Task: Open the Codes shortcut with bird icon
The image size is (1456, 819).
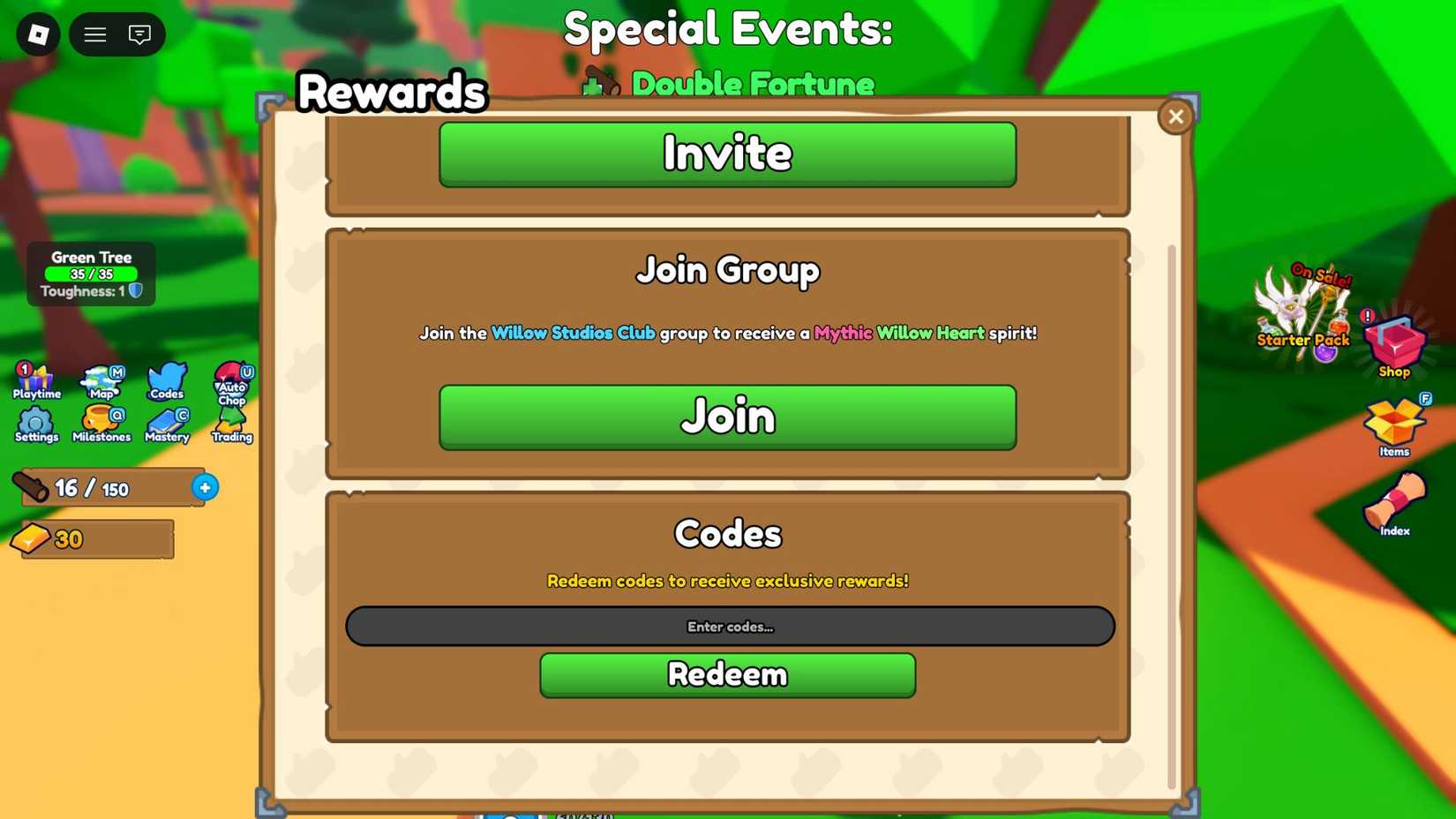Action: (x=167, y=381)
